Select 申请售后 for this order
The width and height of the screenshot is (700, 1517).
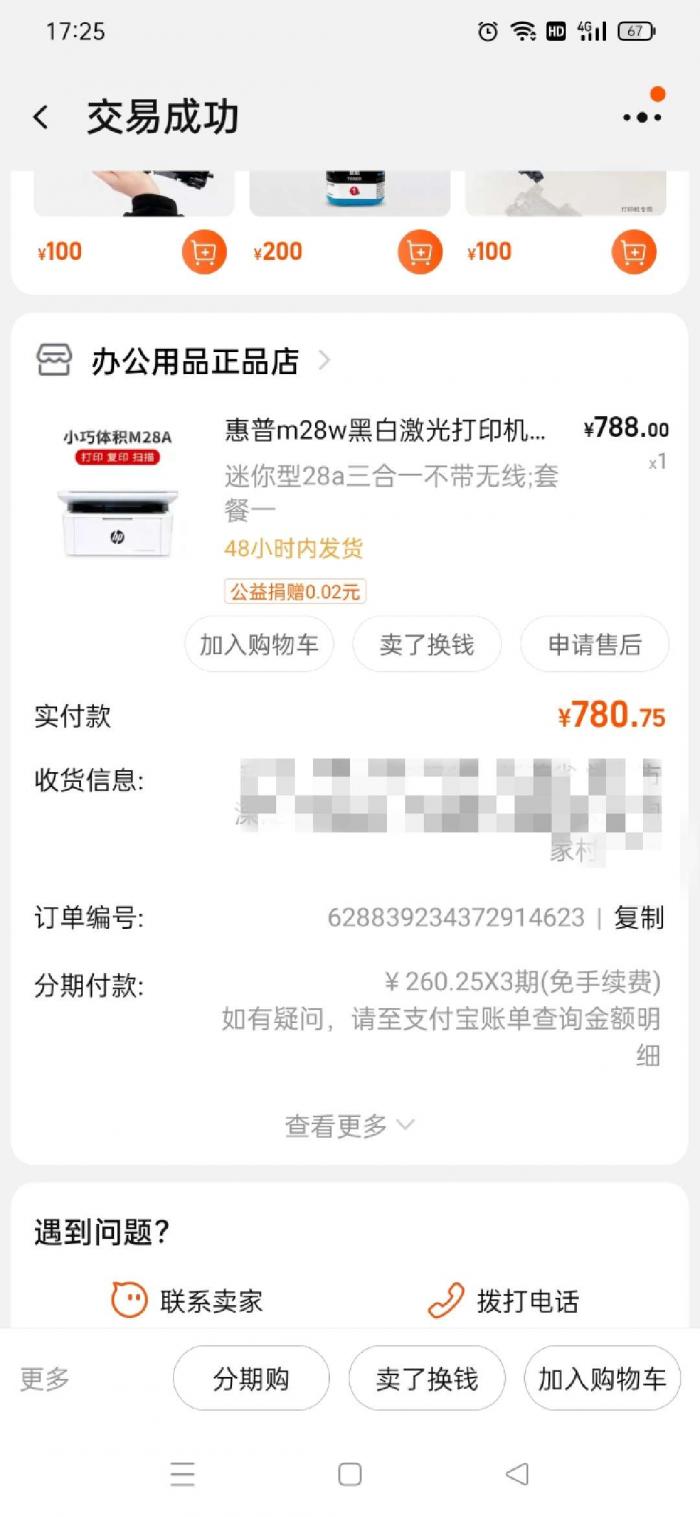594,645
